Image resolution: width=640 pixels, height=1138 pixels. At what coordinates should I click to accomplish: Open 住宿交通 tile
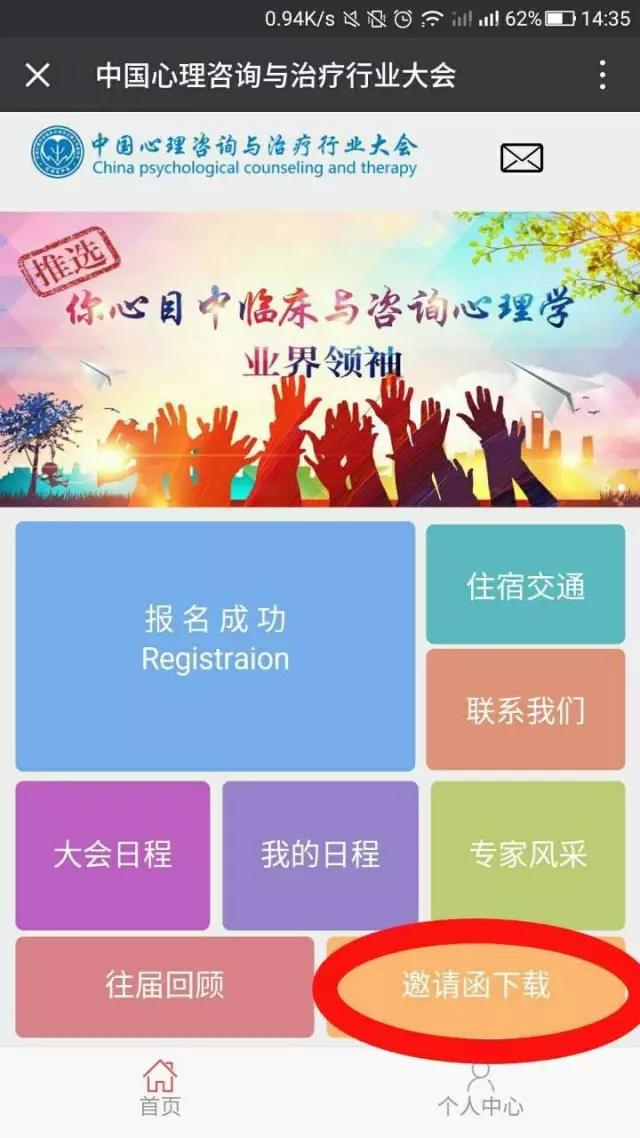pyautogui.click(x=525, y=585)
